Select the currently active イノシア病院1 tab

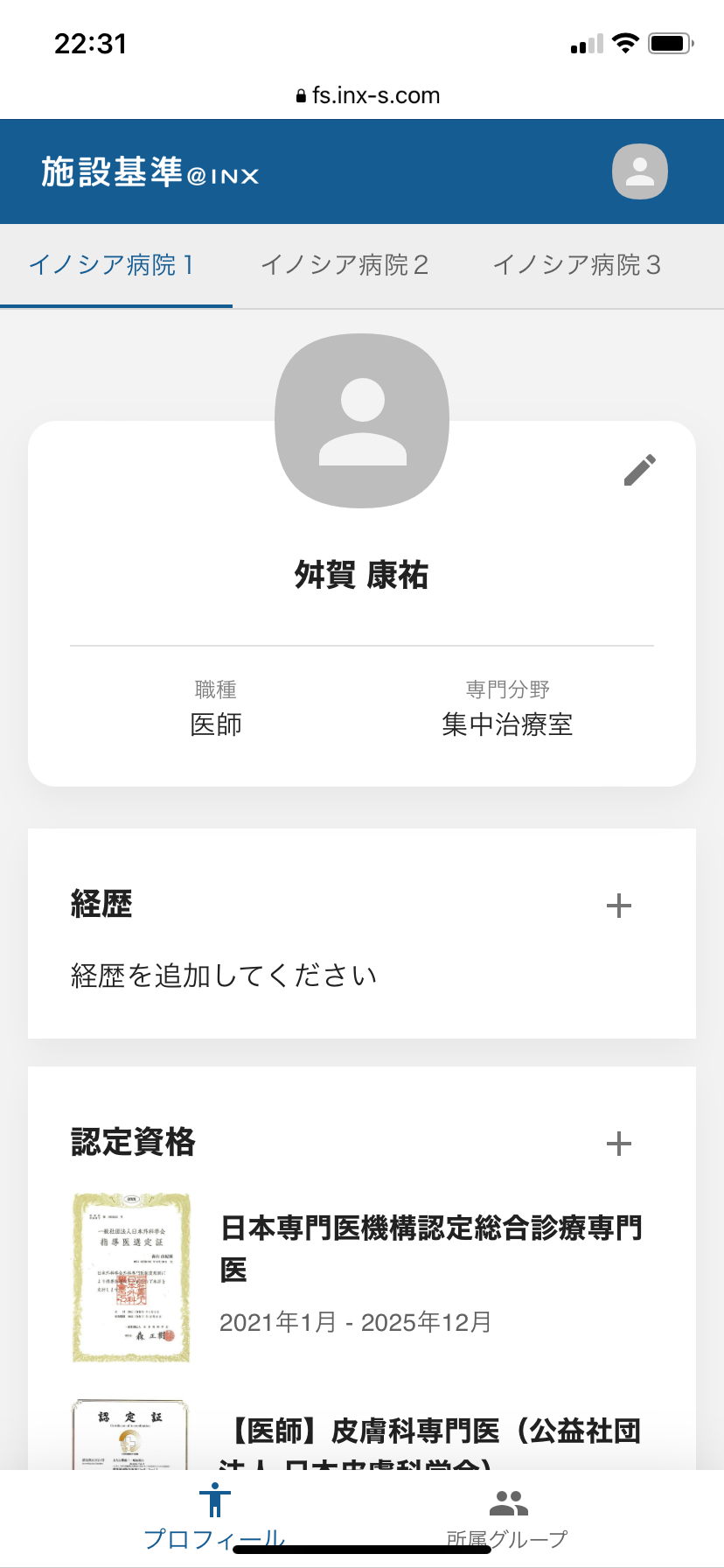pos(115,265)
